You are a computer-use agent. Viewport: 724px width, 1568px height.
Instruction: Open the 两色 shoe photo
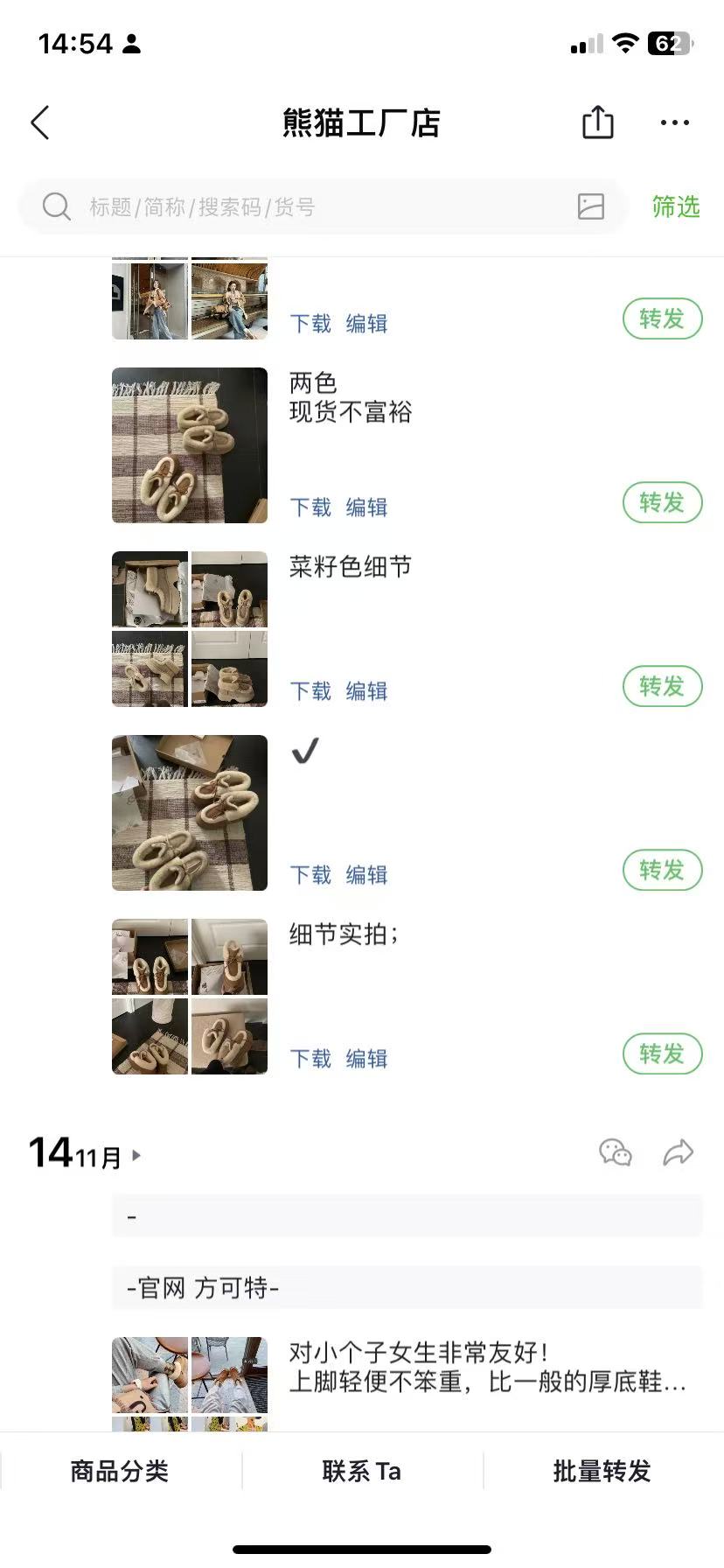coord(190,445)
